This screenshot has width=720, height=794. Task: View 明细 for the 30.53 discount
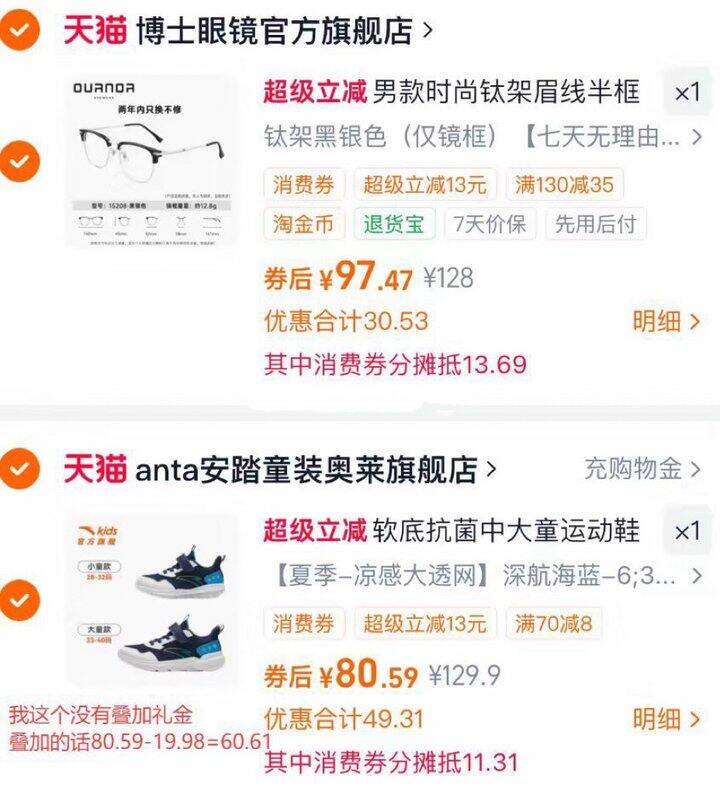click(666, 321)
